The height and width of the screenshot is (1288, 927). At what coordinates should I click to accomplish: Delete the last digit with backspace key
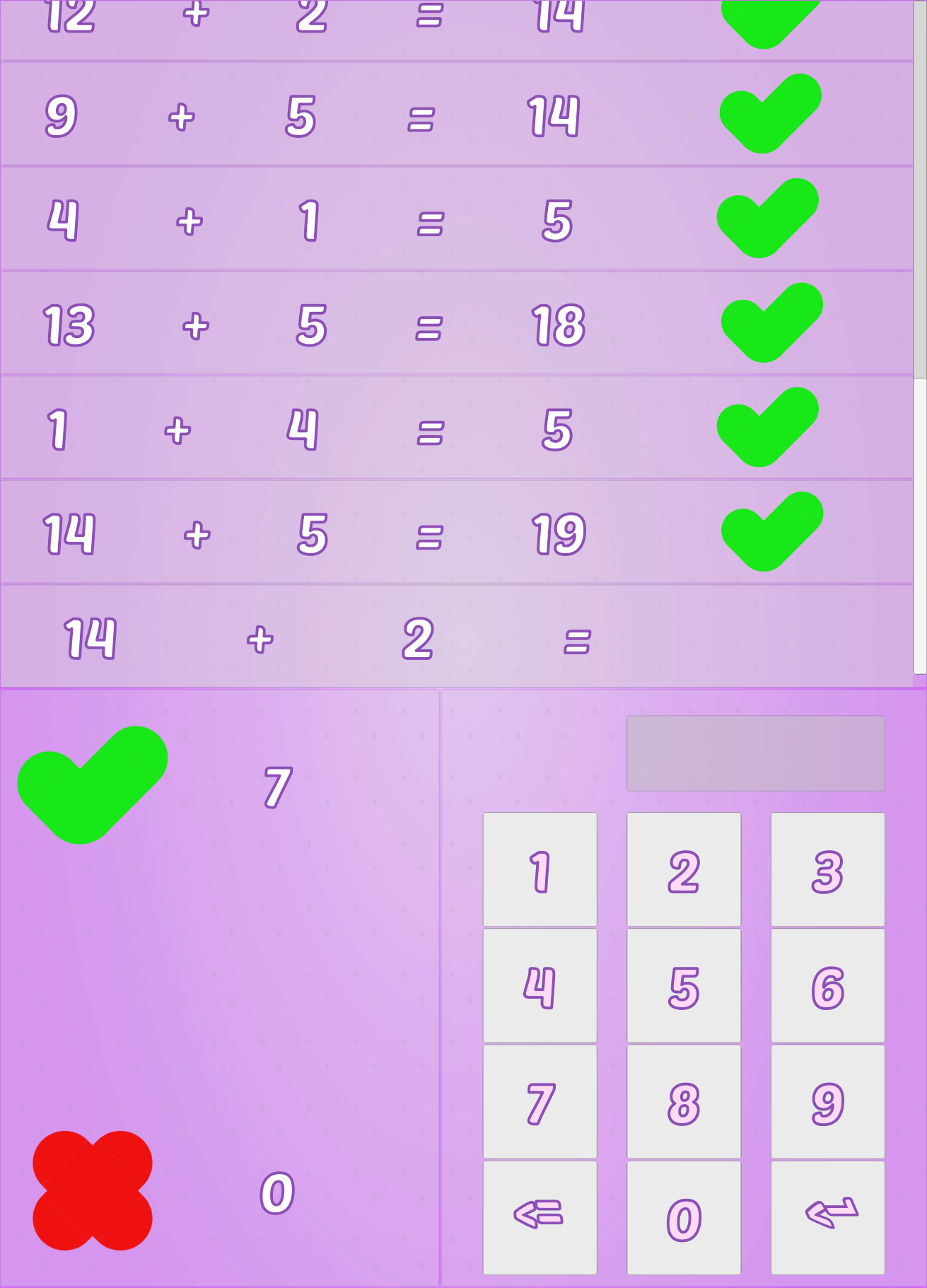(x=540, y=1217)
